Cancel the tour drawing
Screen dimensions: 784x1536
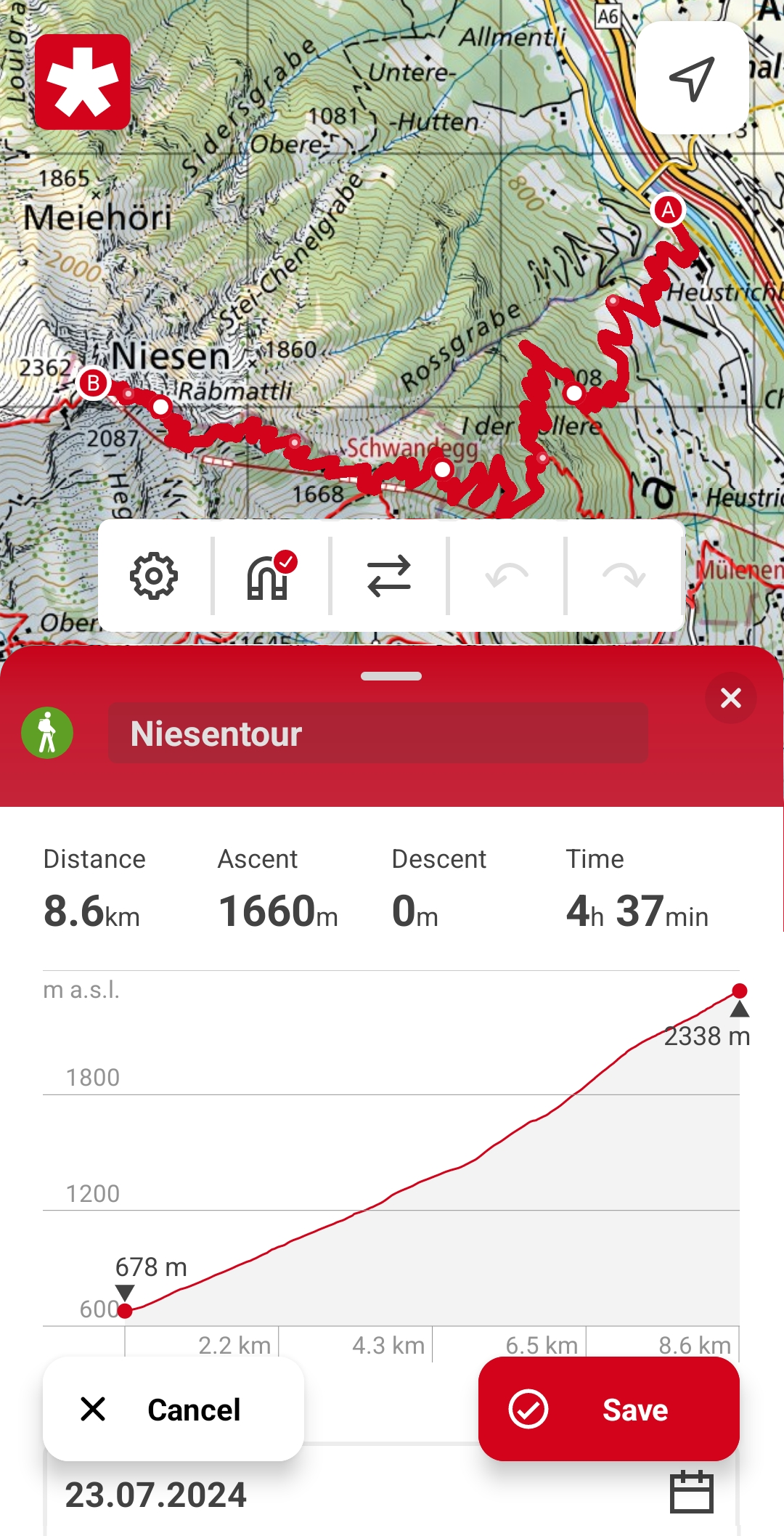[173, 1409]
